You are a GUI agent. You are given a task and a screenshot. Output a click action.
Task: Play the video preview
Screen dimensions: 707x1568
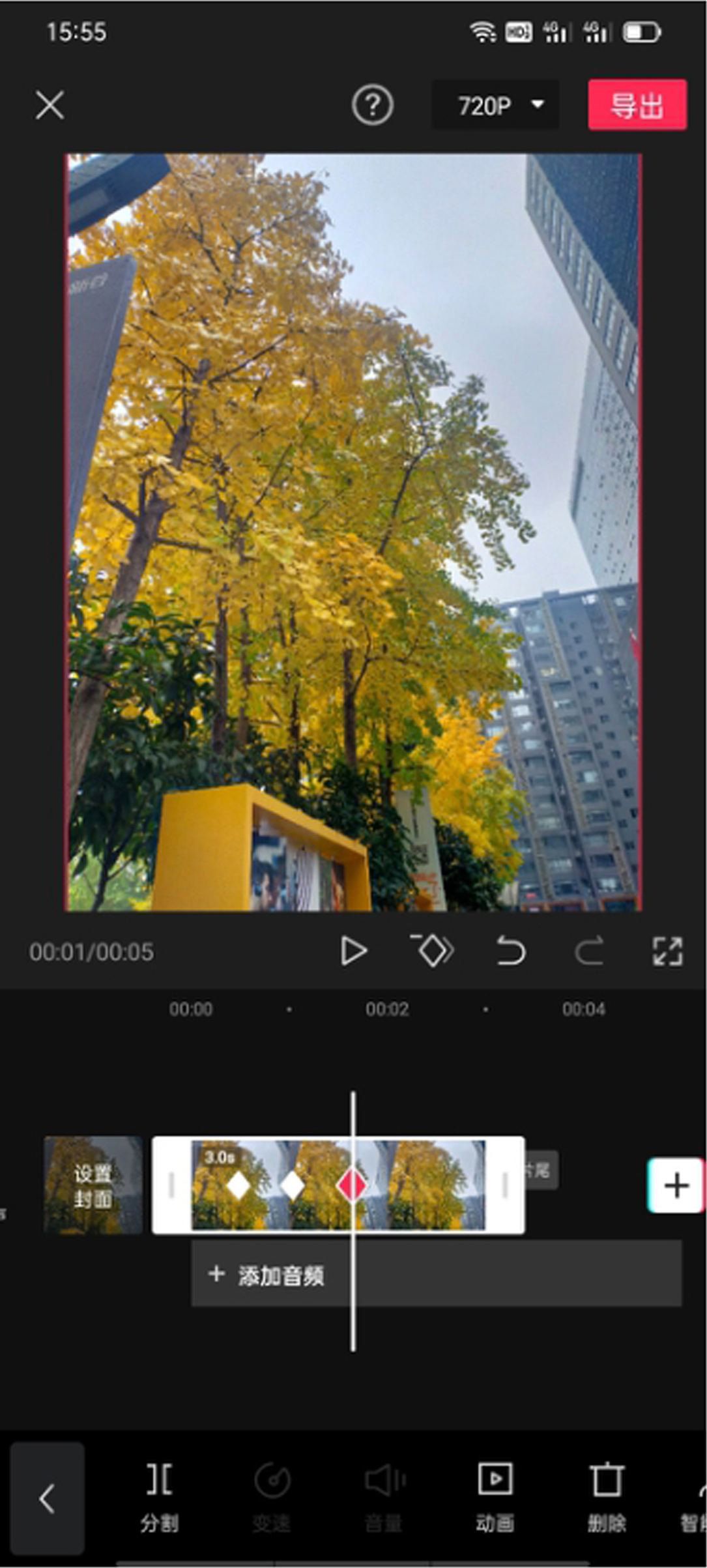[x=354, y=951]
